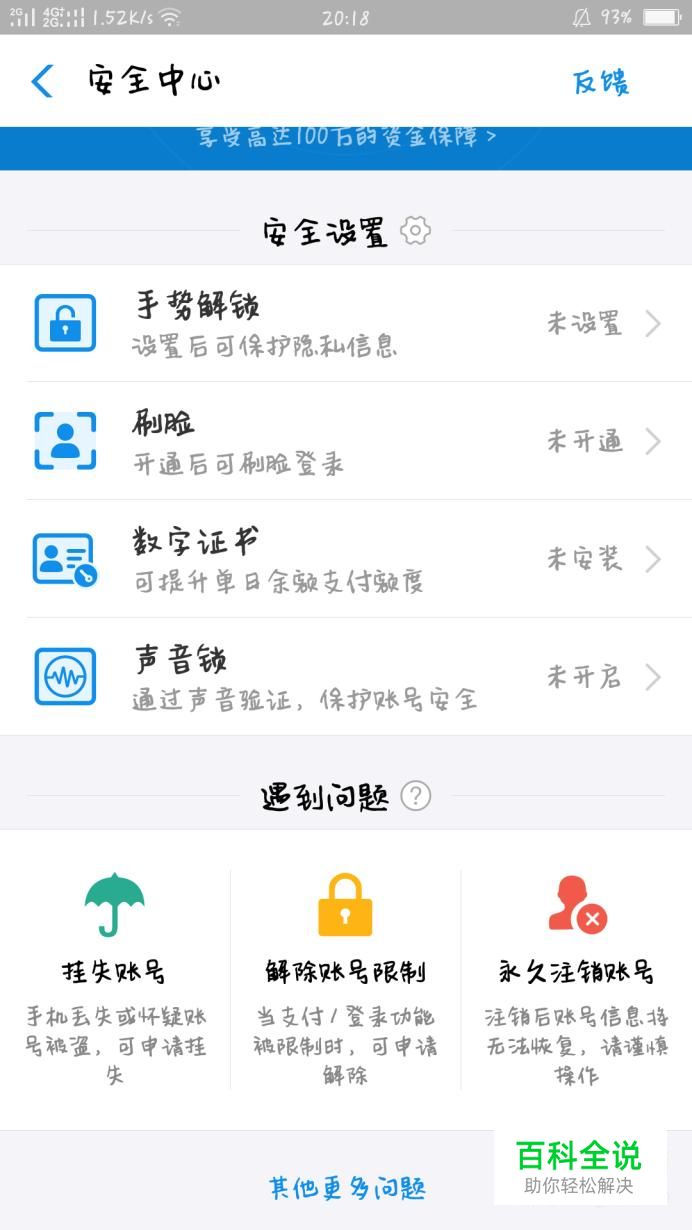Open 手势解锁 settings
The height and width of the screenshot is (1230, 692).
(x=346, y=323)
